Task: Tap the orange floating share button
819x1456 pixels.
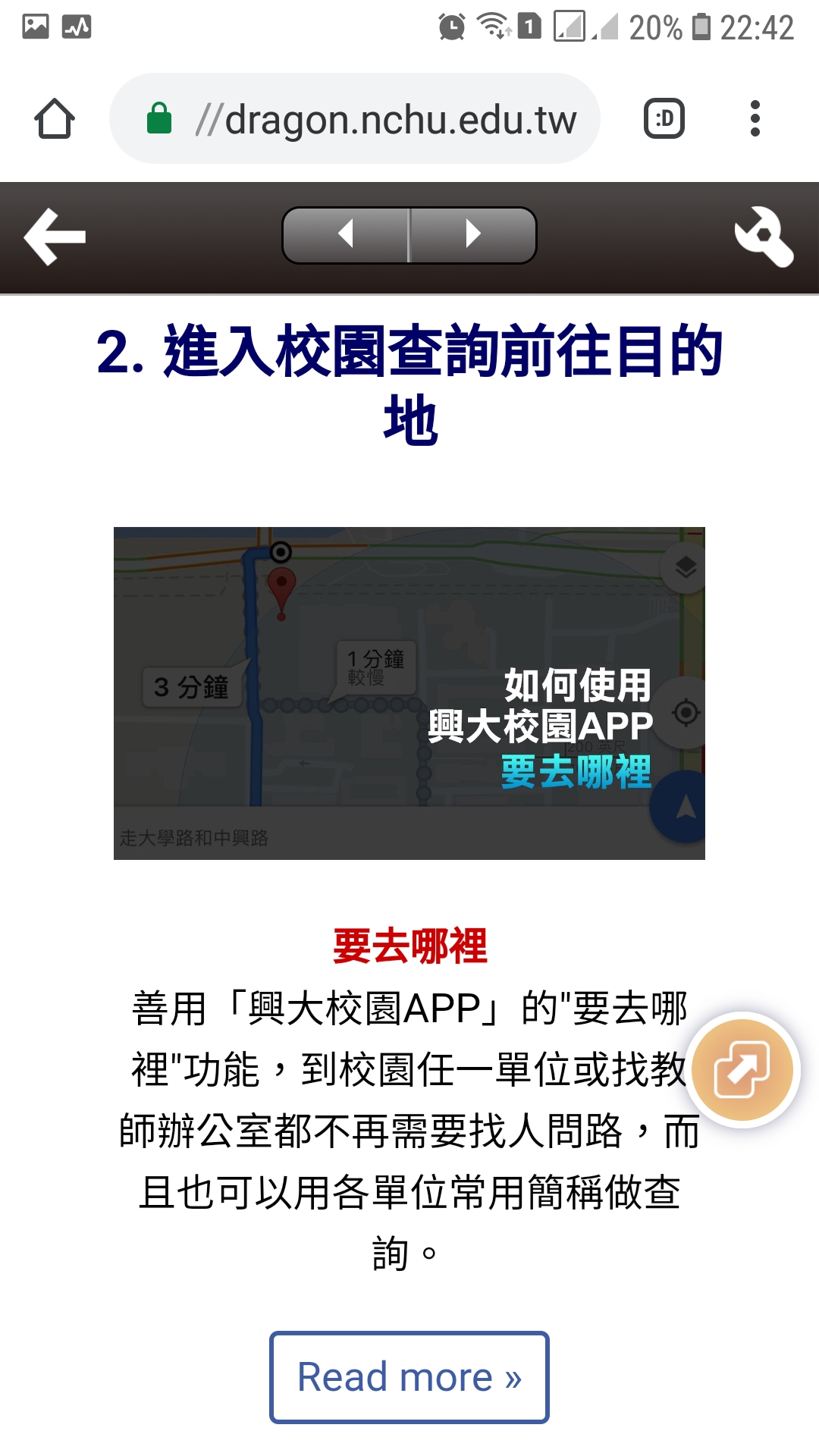Action: 742,1070
